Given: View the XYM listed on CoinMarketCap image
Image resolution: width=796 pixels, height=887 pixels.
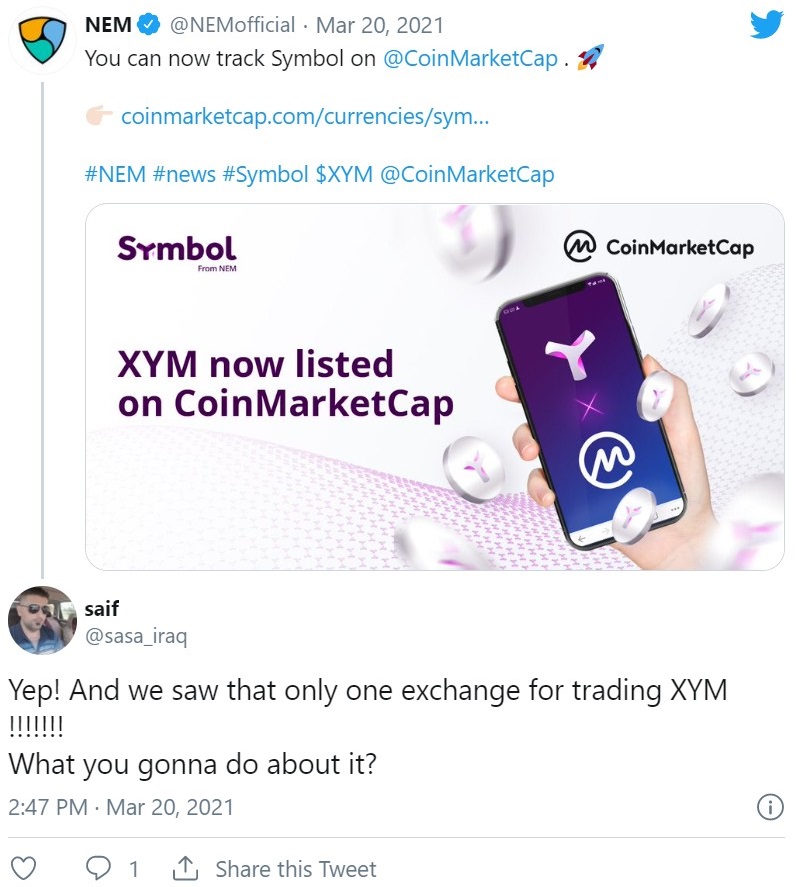Looking at the screenshot, I should click(434, 387).
